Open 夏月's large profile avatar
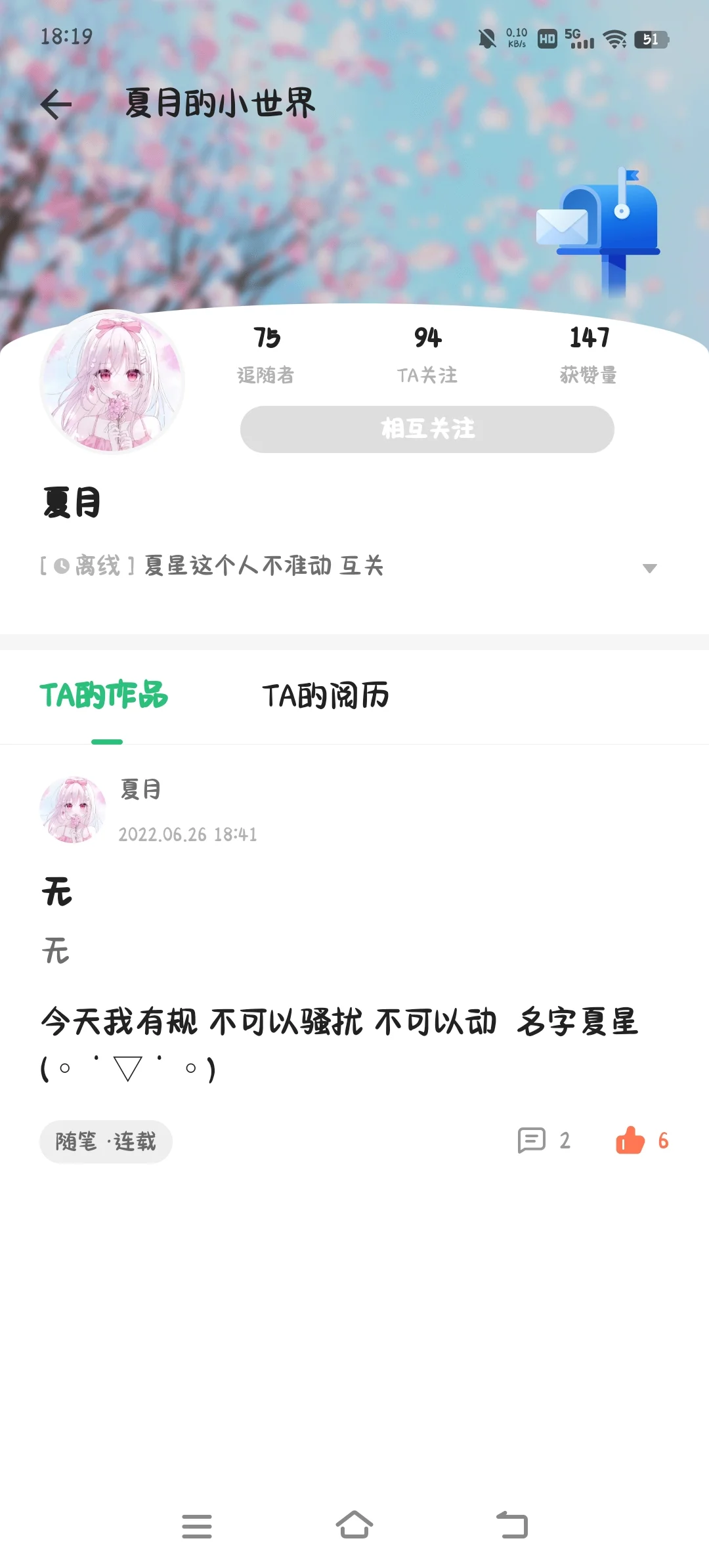 pyautogui.click(x=112, y=382)
